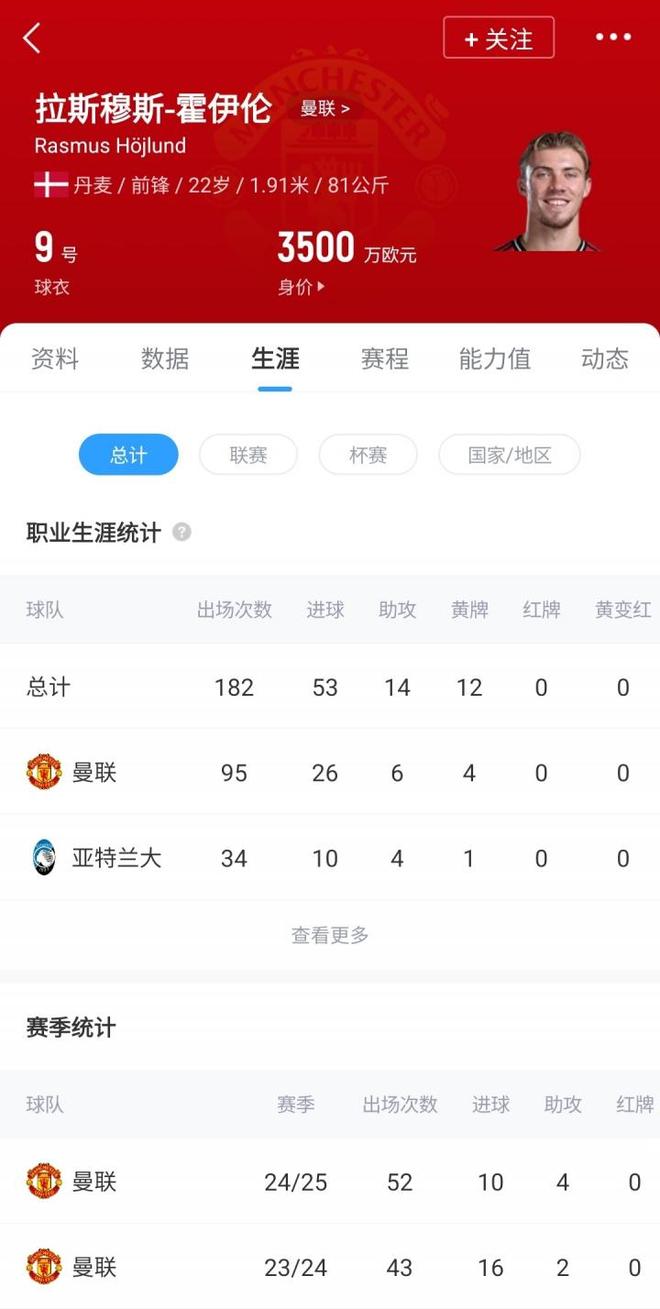Open the three-dot overflow menu
Screen dimensions: 660x1309
[613, 38]
